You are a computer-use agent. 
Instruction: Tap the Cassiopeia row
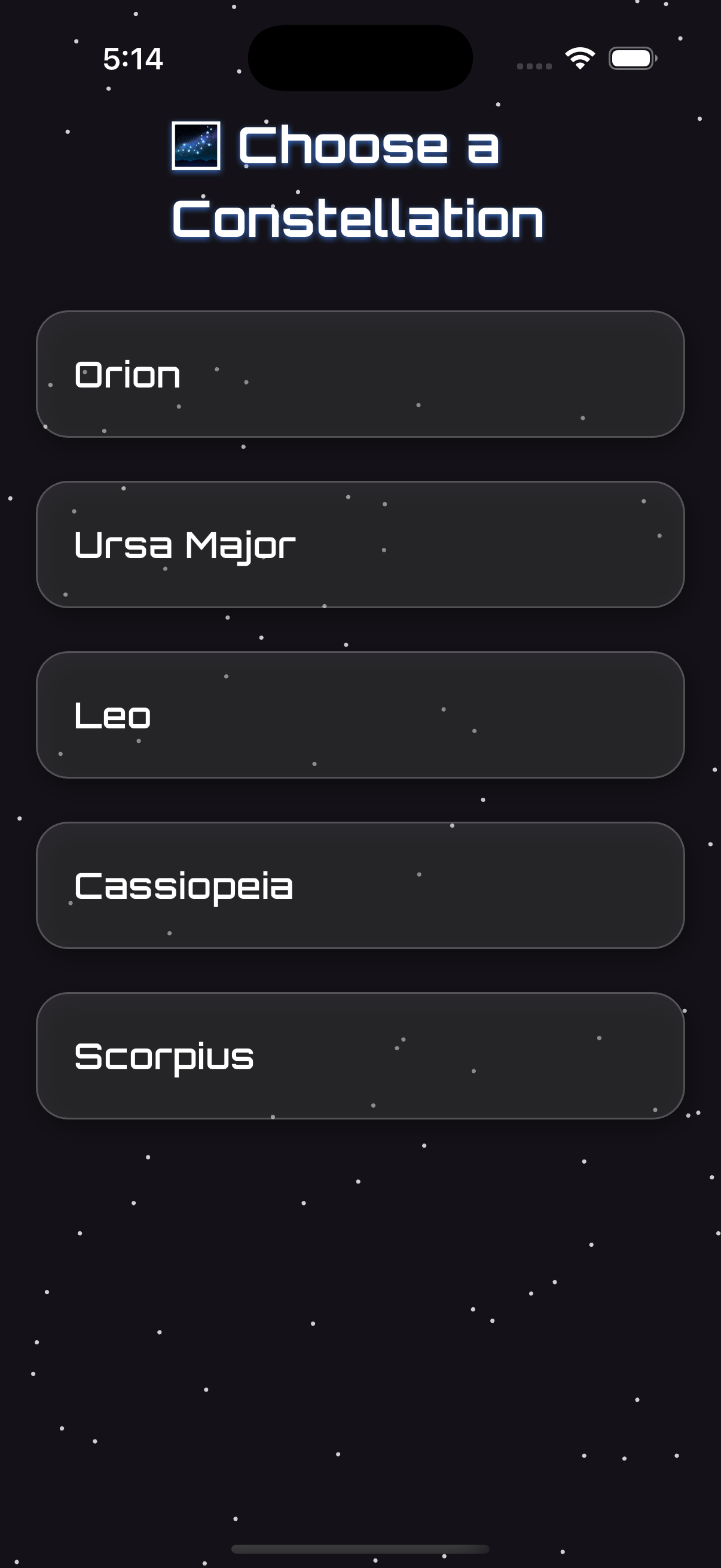360,885
